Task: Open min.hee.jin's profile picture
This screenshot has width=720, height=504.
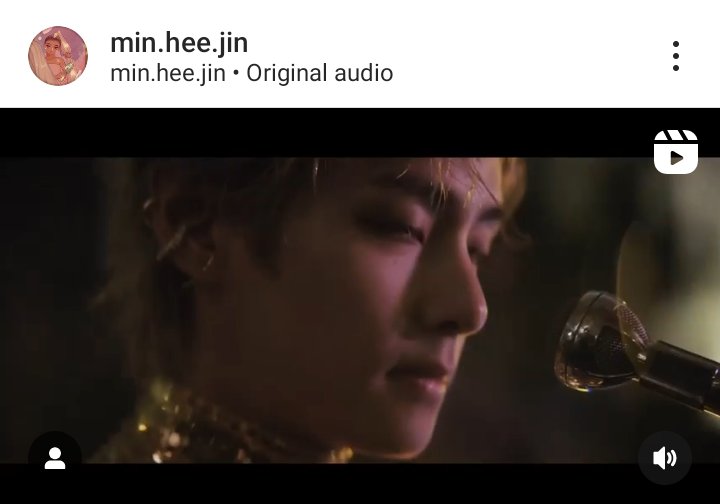Action: tap(58, 56)
